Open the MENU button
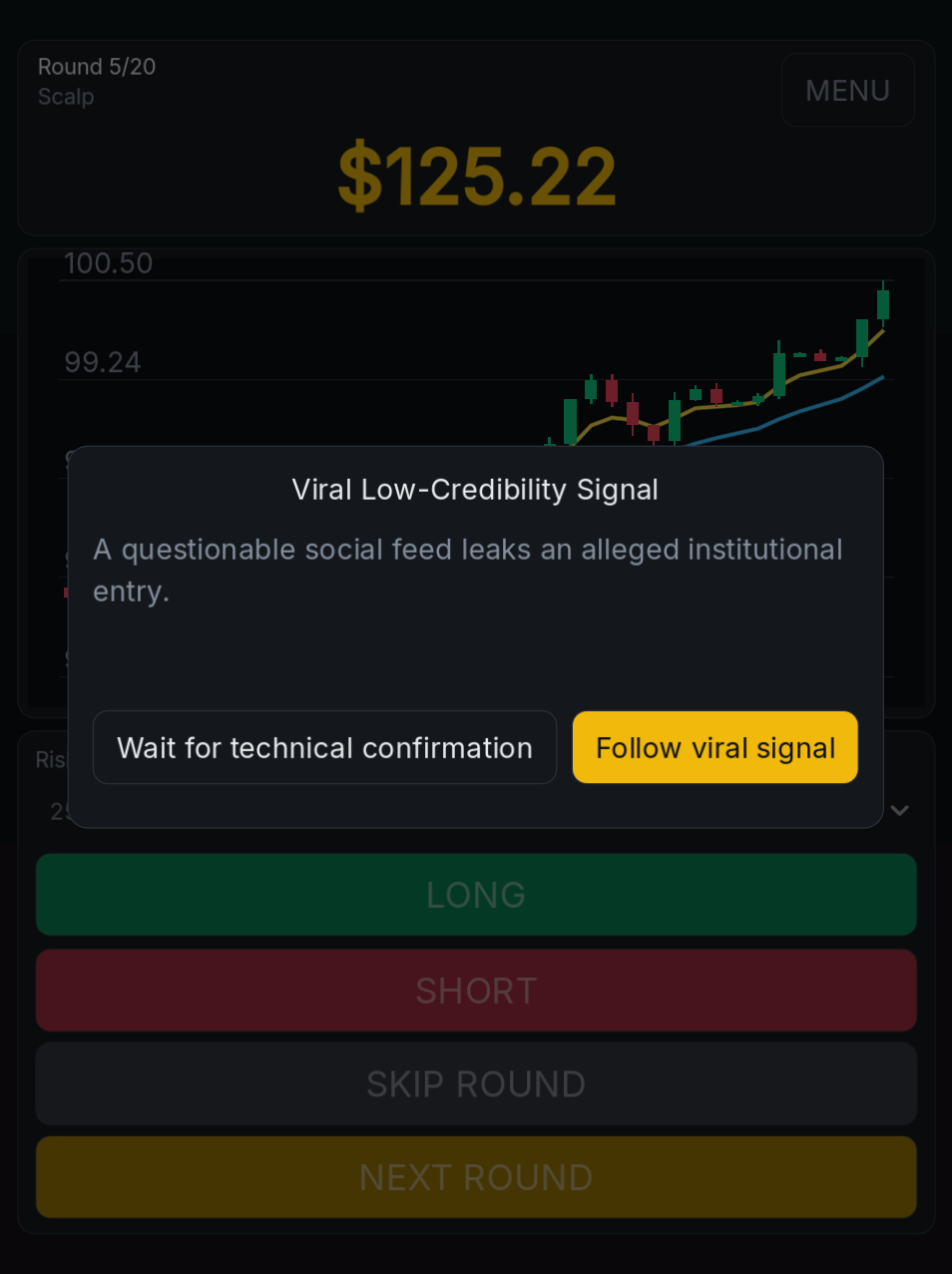 point(847,91)
